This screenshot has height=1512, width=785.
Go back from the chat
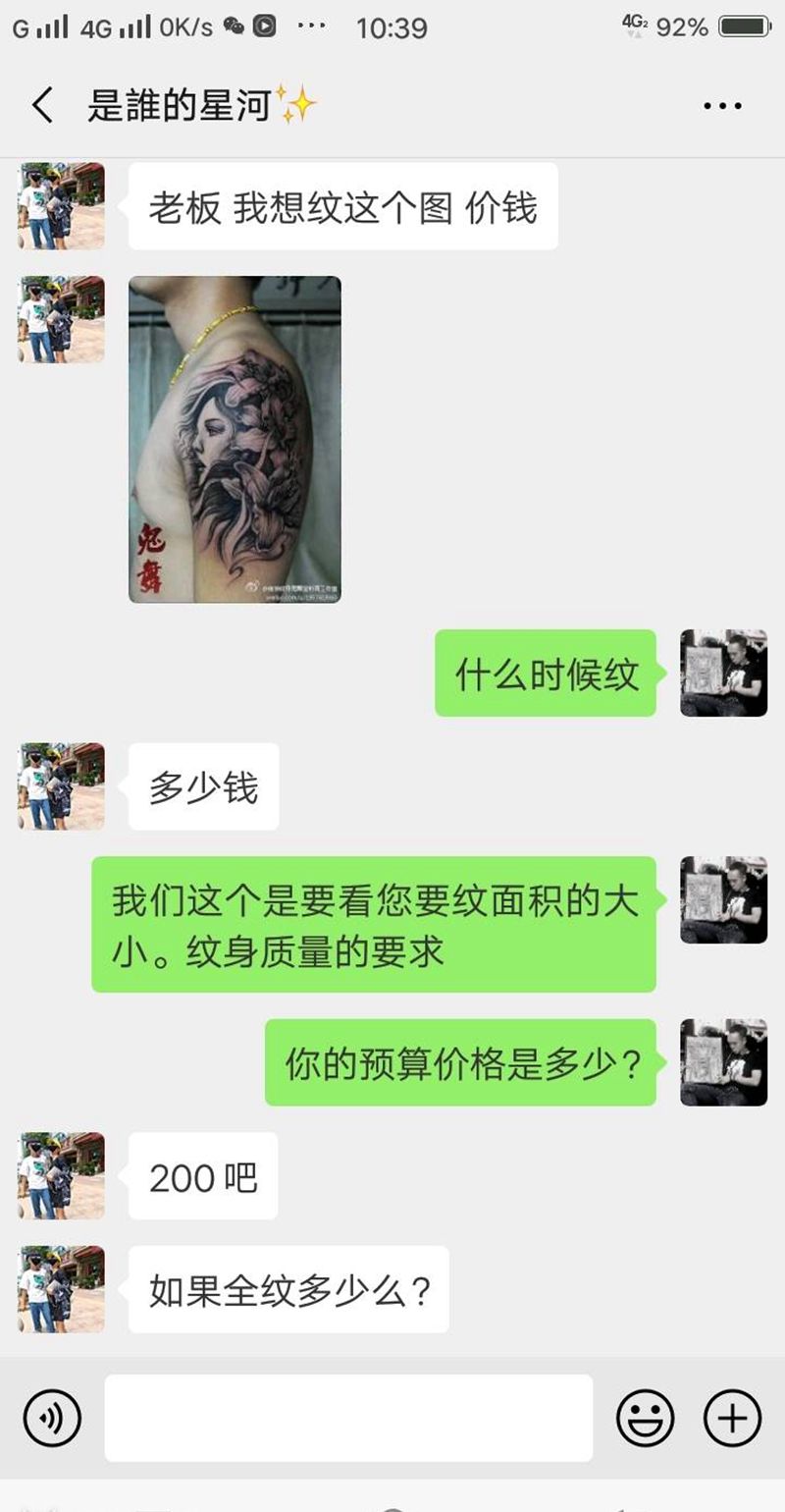click(x=42, y=105)
